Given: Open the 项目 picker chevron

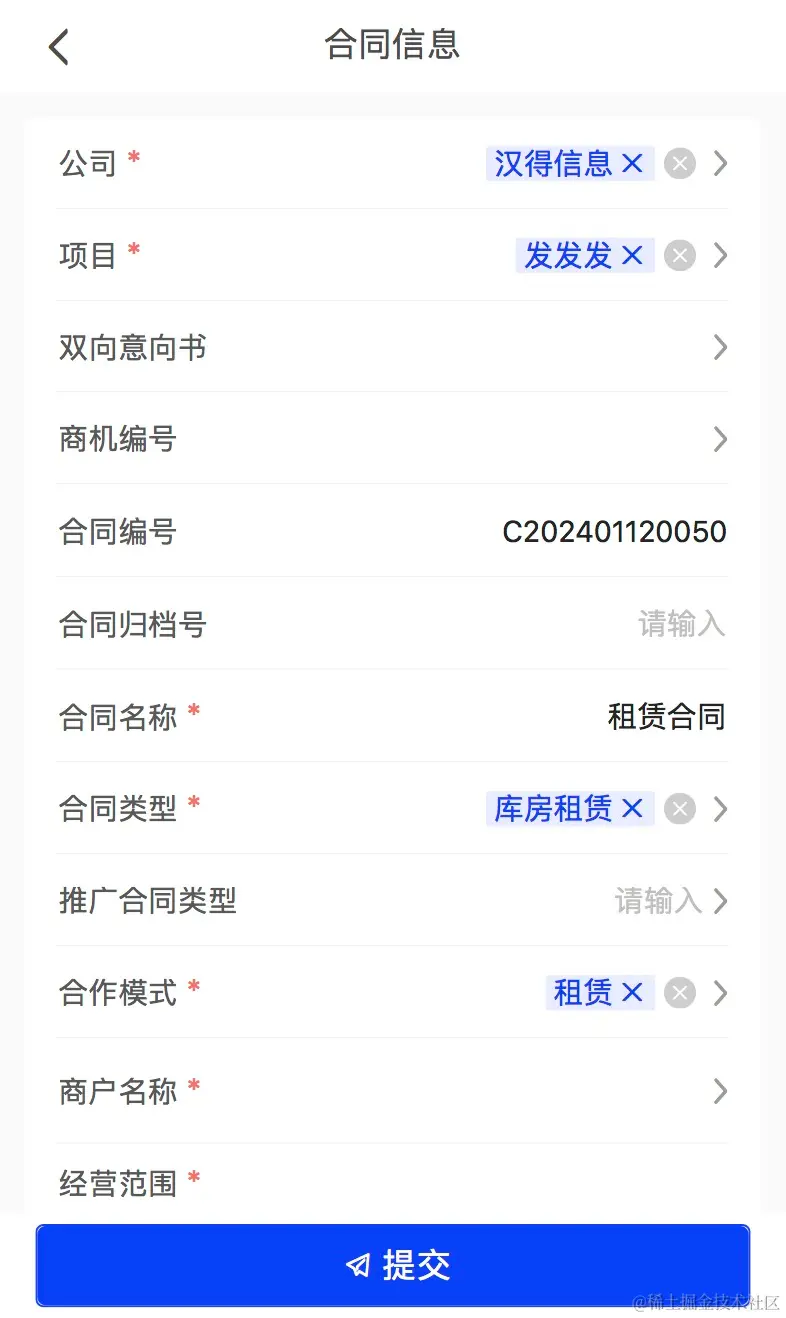Looking at the screenshot, I should (720, 256).
